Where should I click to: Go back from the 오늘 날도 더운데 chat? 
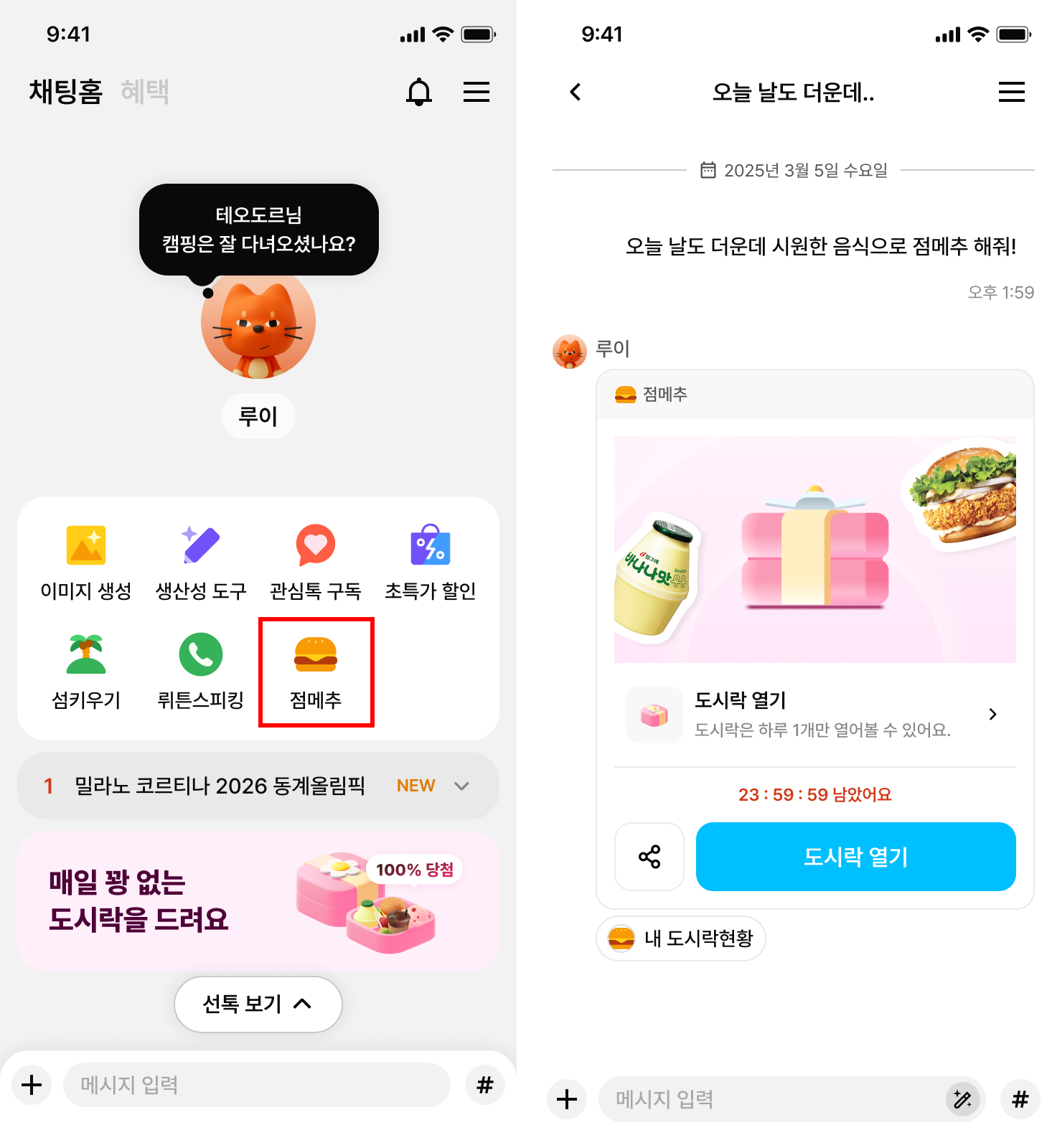pos(576,92)
